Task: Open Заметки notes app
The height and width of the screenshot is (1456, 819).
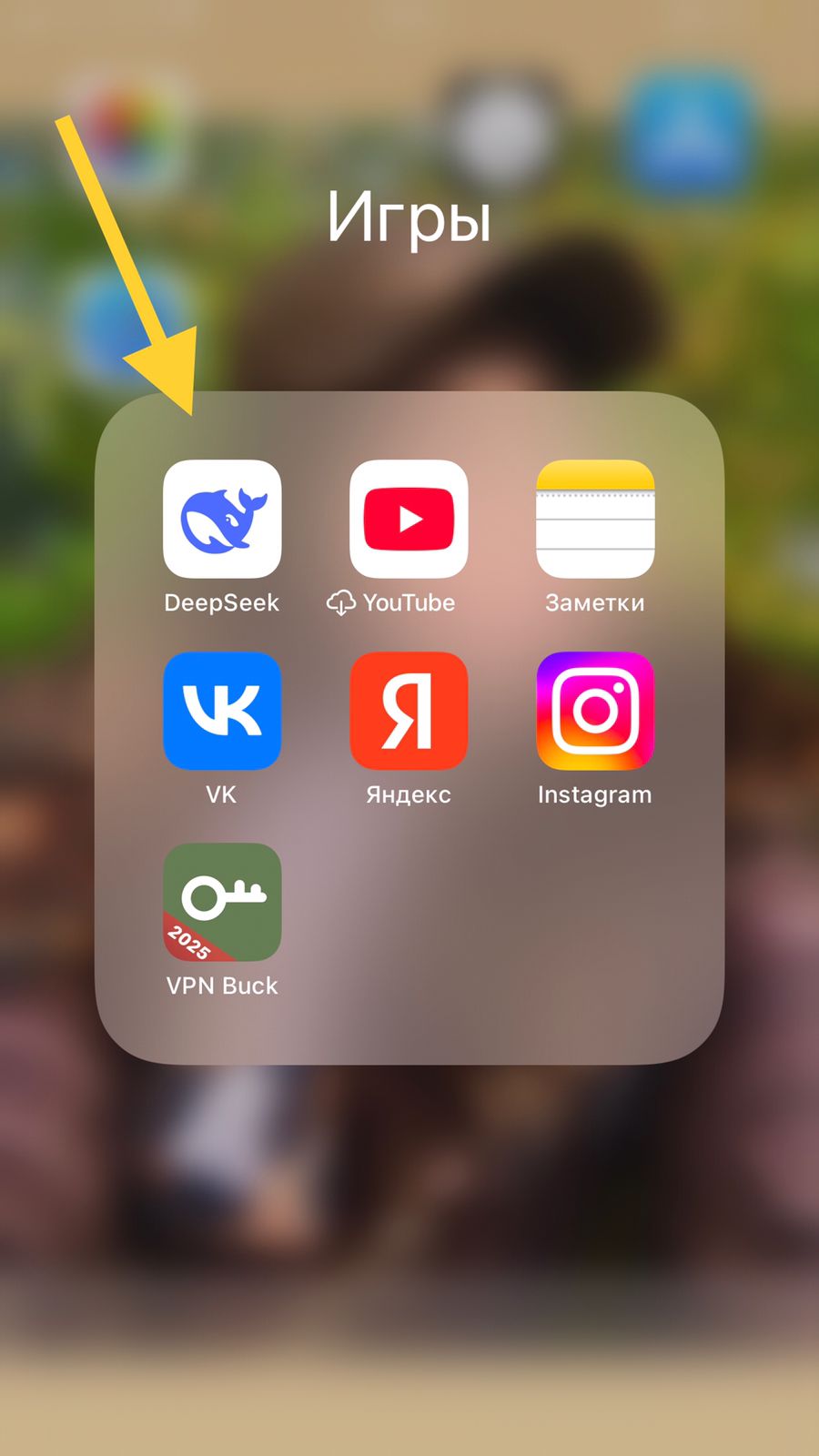Action: (595, 519)
